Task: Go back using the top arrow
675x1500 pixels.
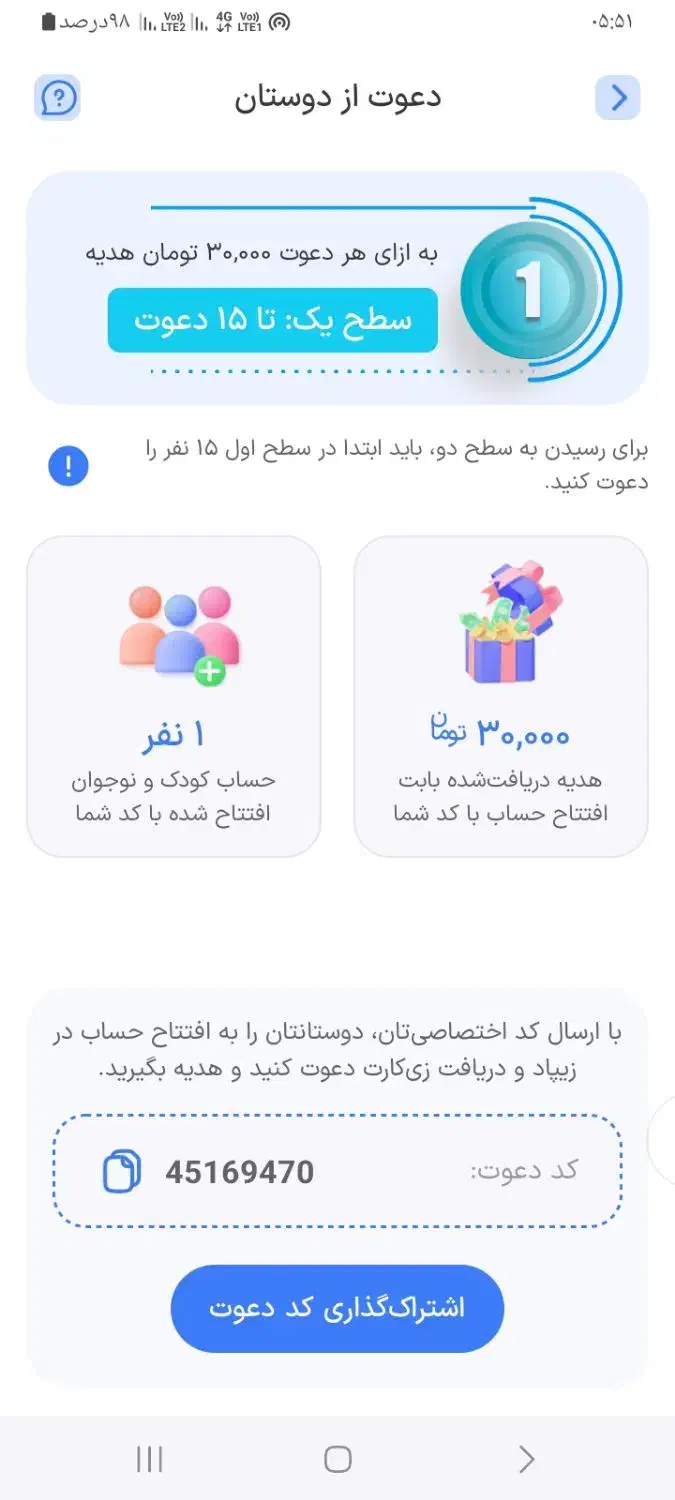Action: 618,98
